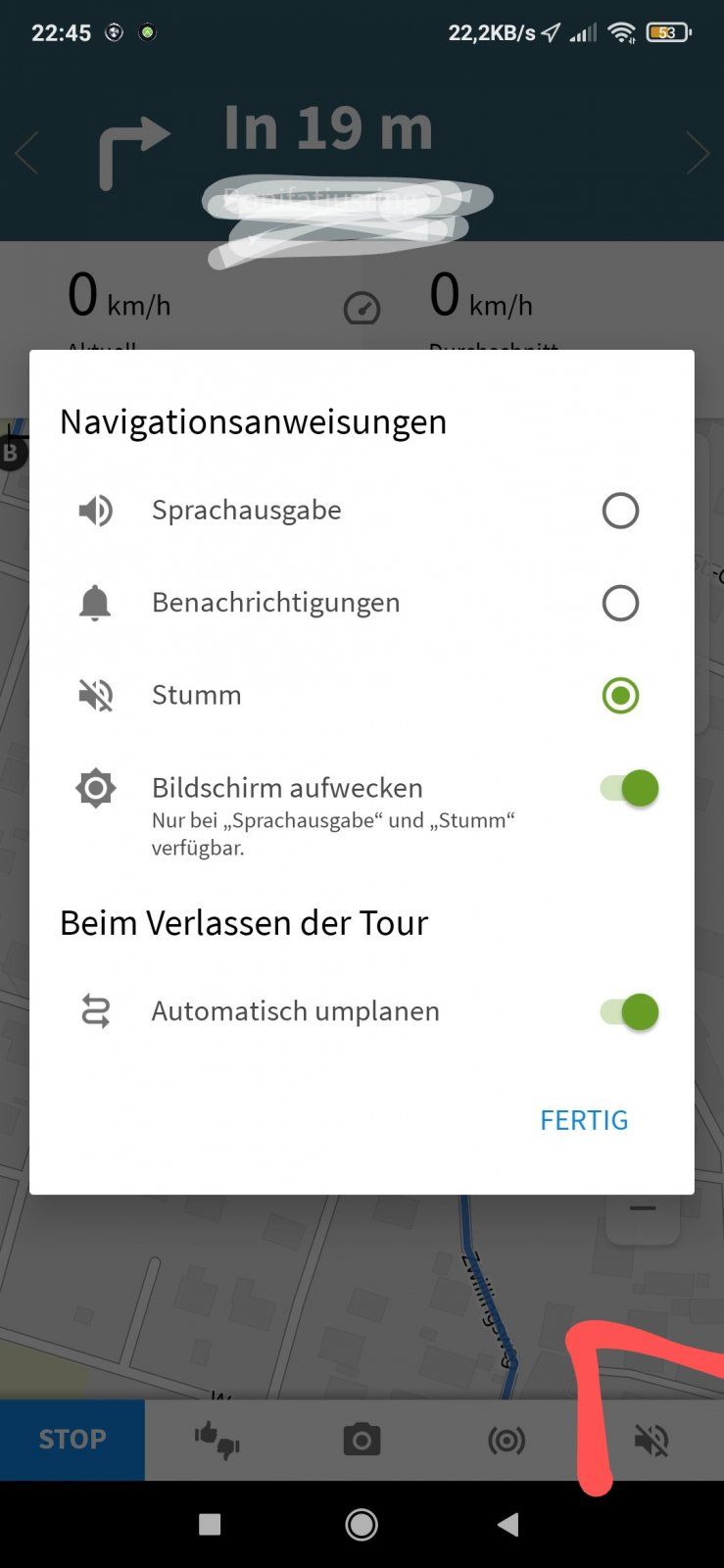Go to the system home screen
The width and height of the screenshot is (724, 1568).
coord(362,1524)
